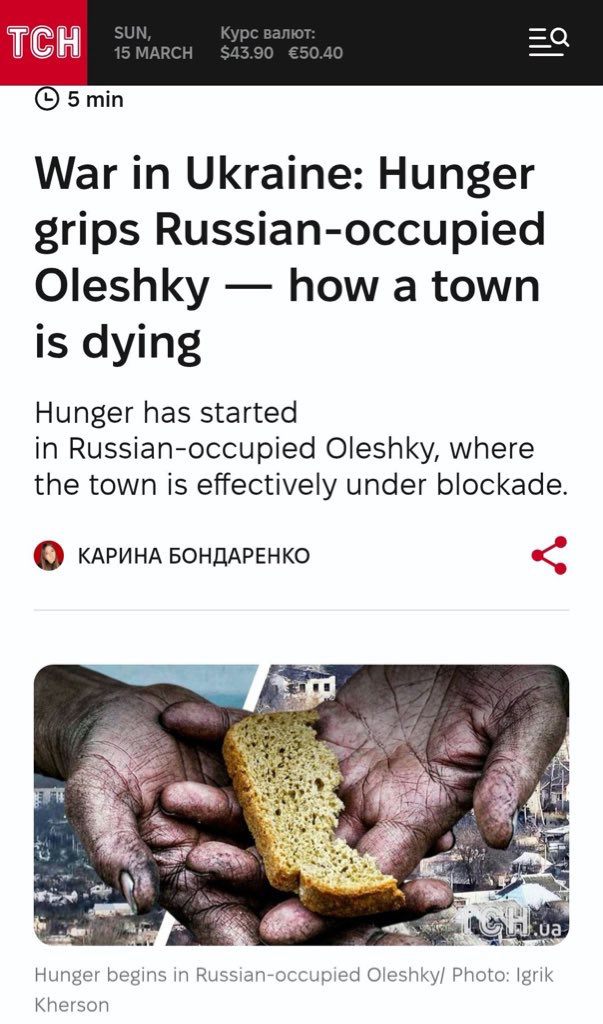The width and height of the screenshot is (603, 1024).
Task: Go to the TCH home page logo
Action: pos(43,43)
